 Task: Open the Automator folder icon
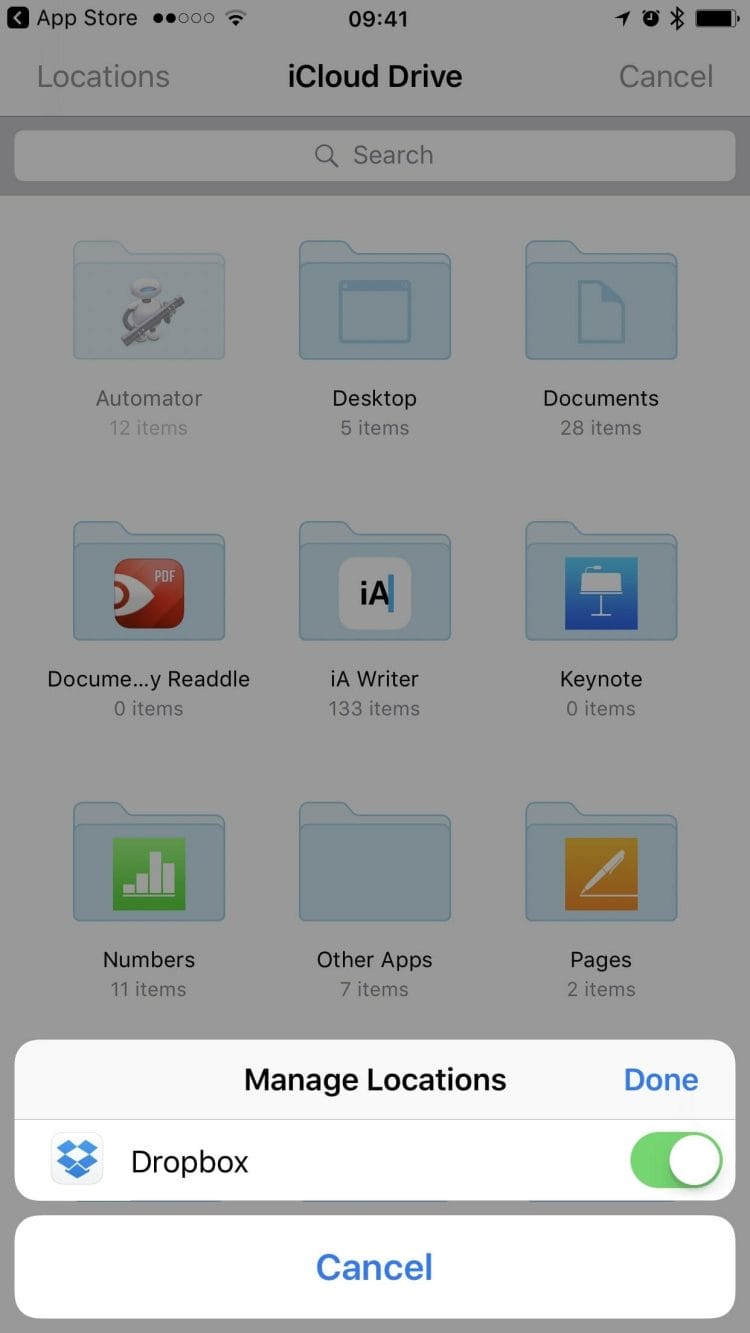148,300
